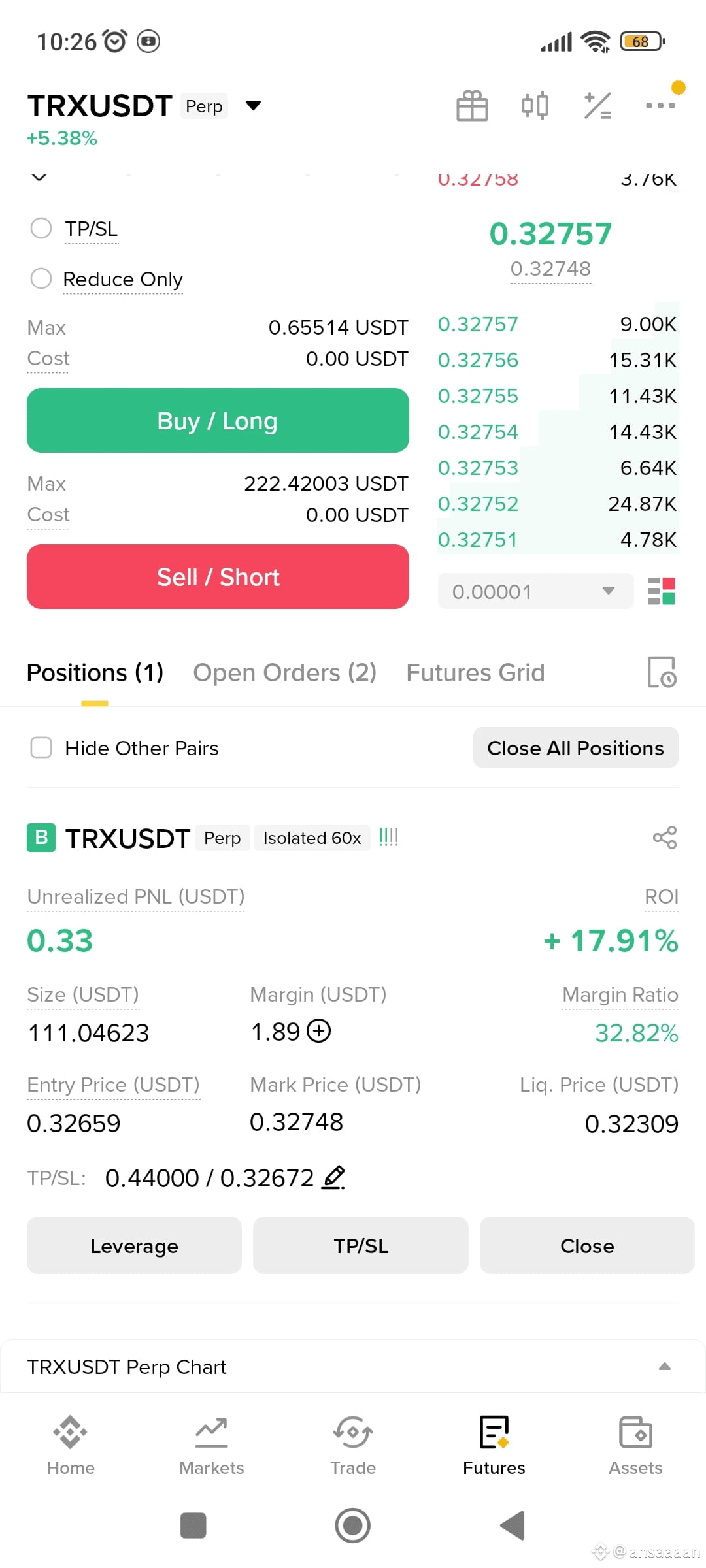Add margin with the plus icon
Image resolution: width=706 pixels, height=1568 pixels.
(x=319, y=1031)
